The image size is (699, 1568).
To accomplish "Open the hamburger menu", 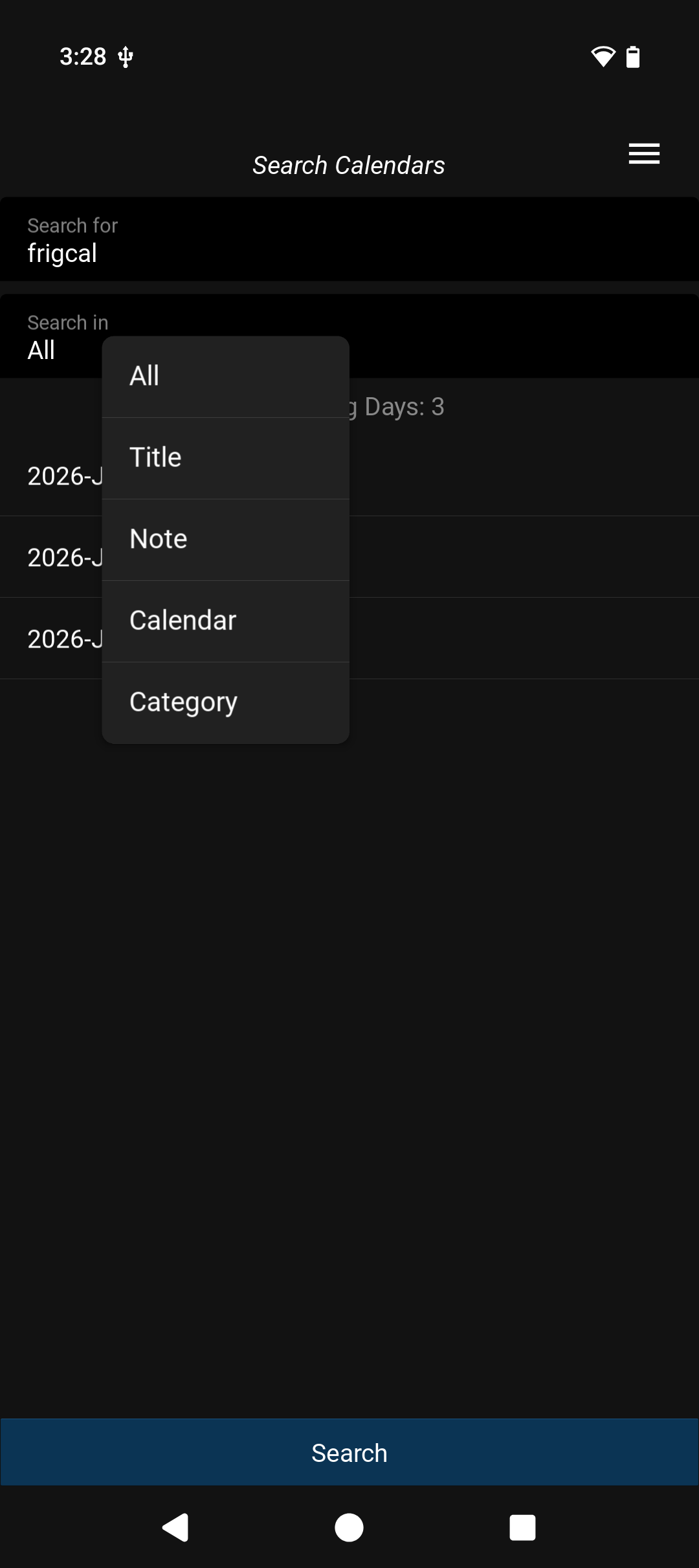I will tap(643, 154).
